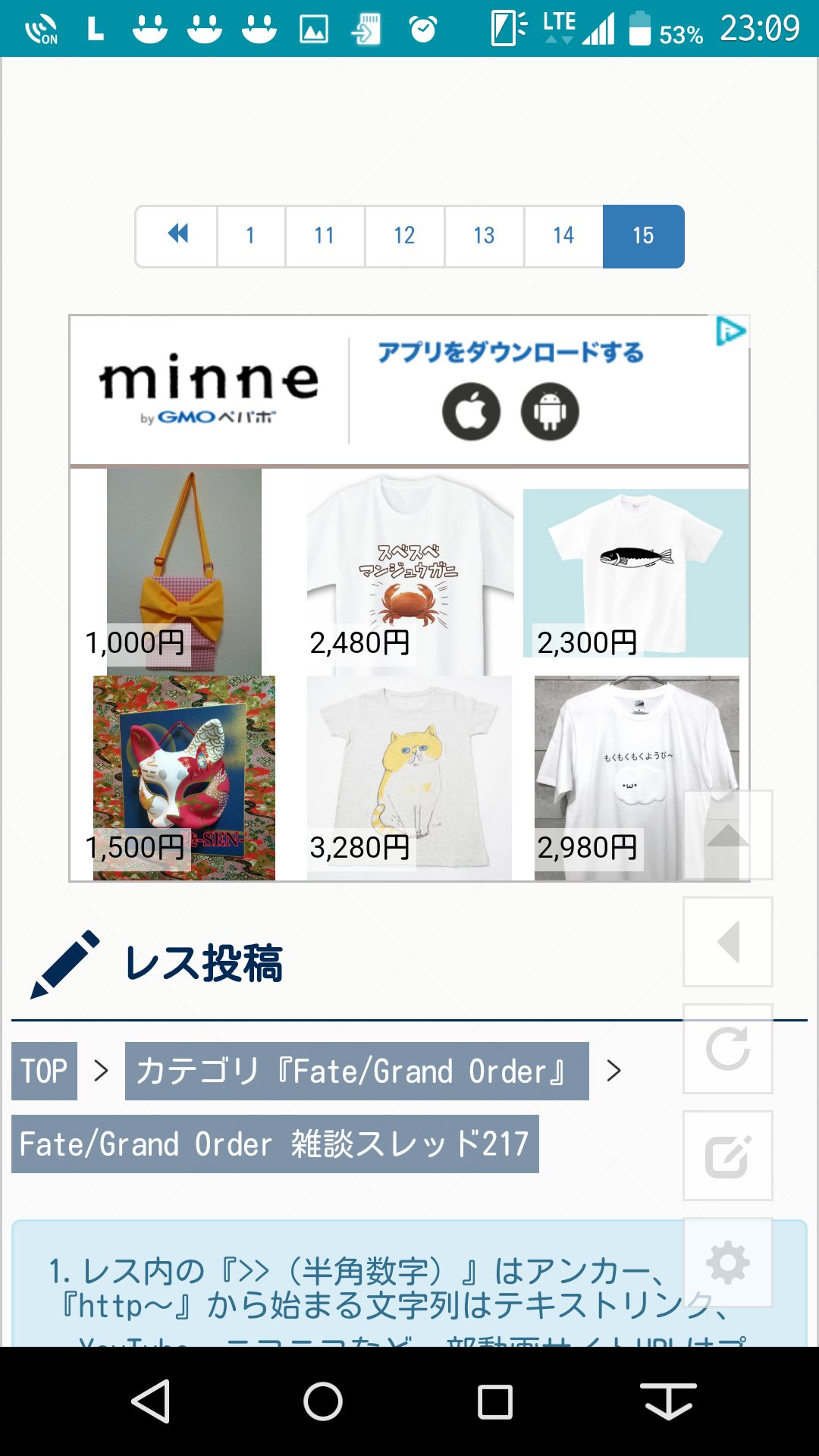This screenshot has width=819, height=1456.
Task: Open the floating settings gear
Action: tap(727, 1263)
